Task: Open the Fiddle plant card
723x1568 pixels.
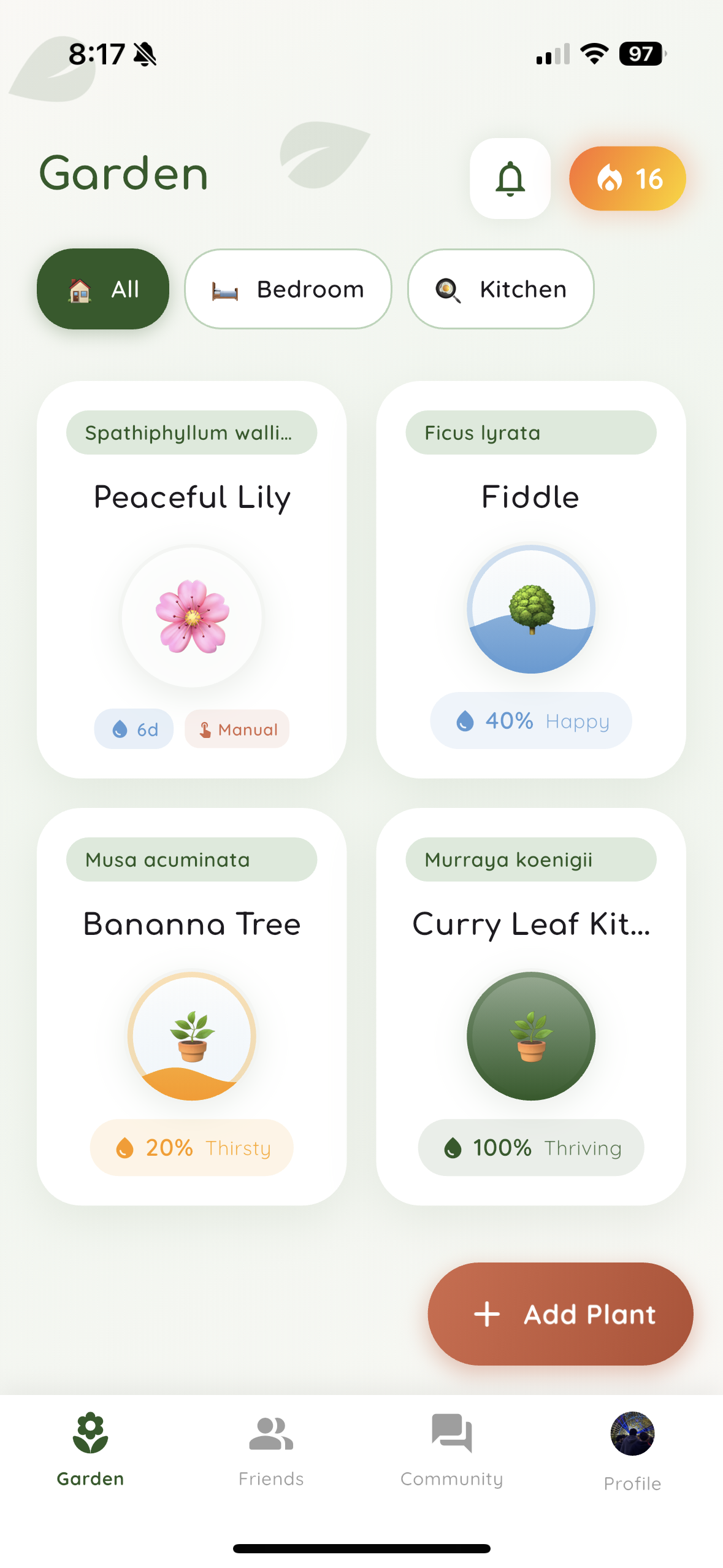Action: click(x=530, y=579)
